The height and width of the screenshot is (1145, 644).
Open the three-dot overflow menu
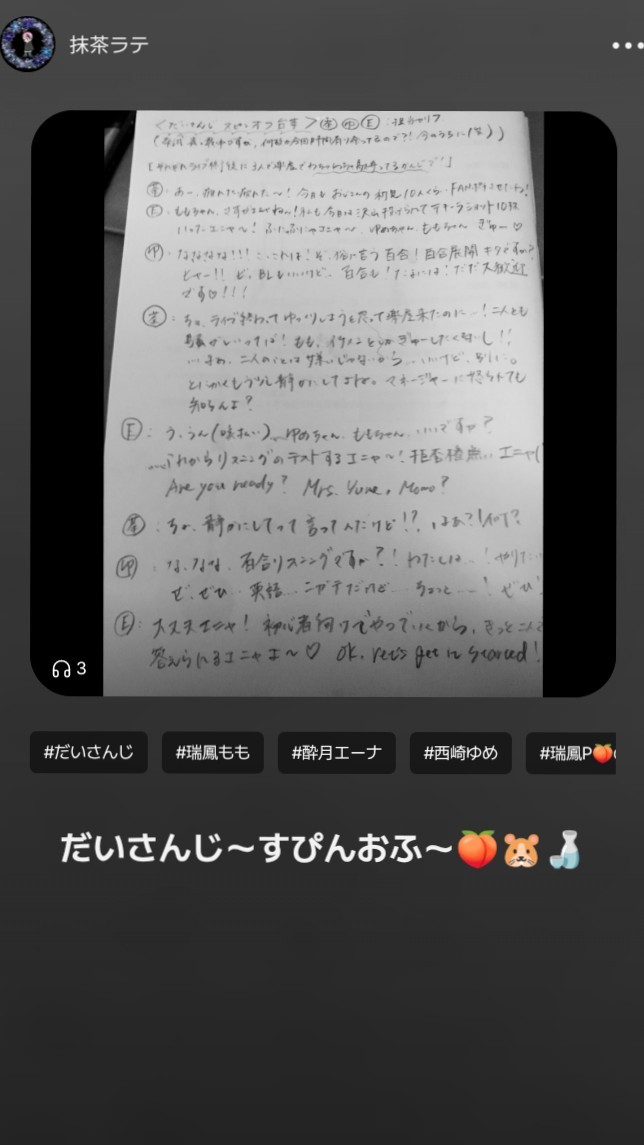pyautogui.click(x=627, y=45)
